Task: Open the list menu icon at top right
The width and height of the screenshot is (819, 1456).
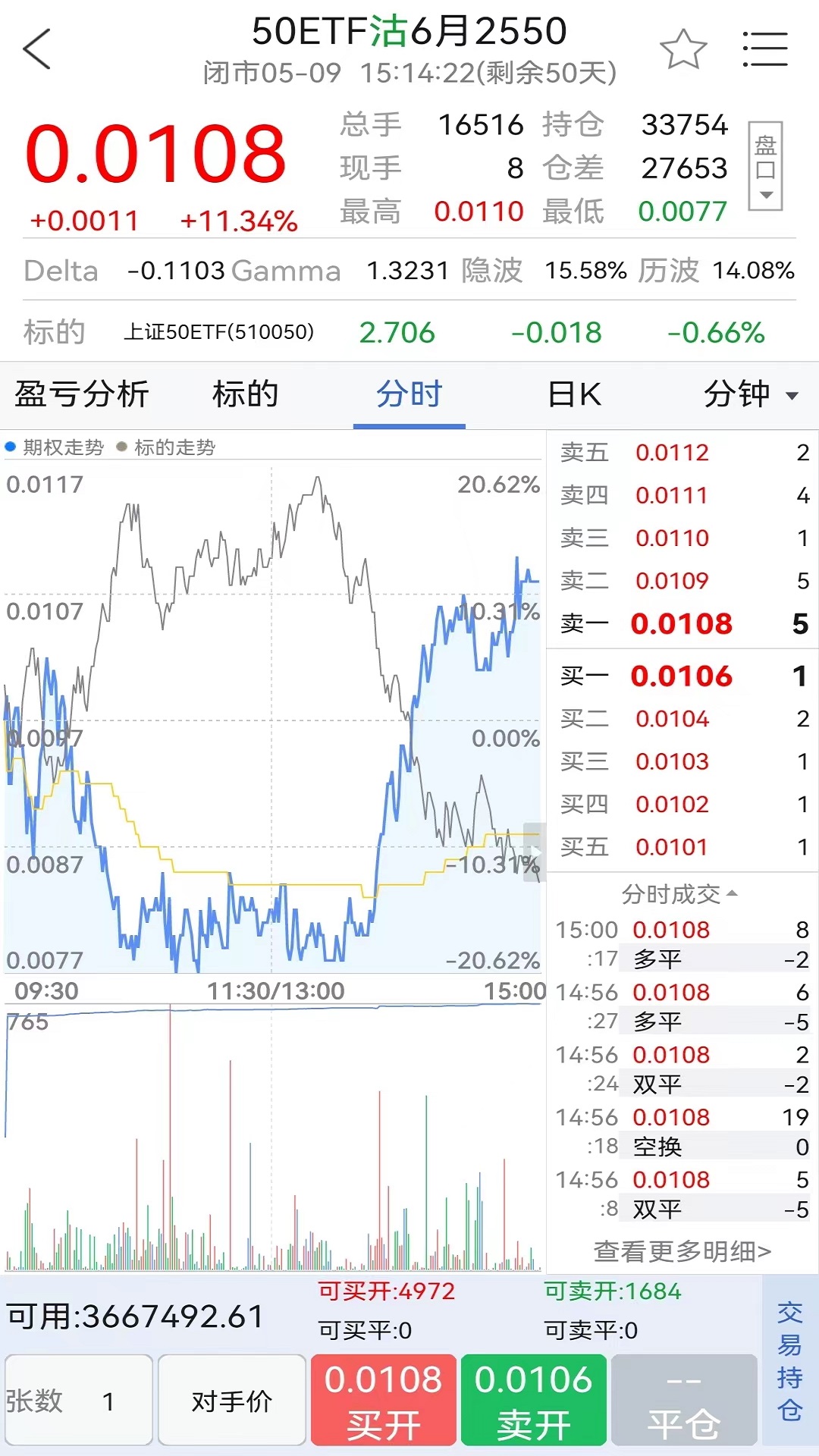Action: tap(764, 47)
